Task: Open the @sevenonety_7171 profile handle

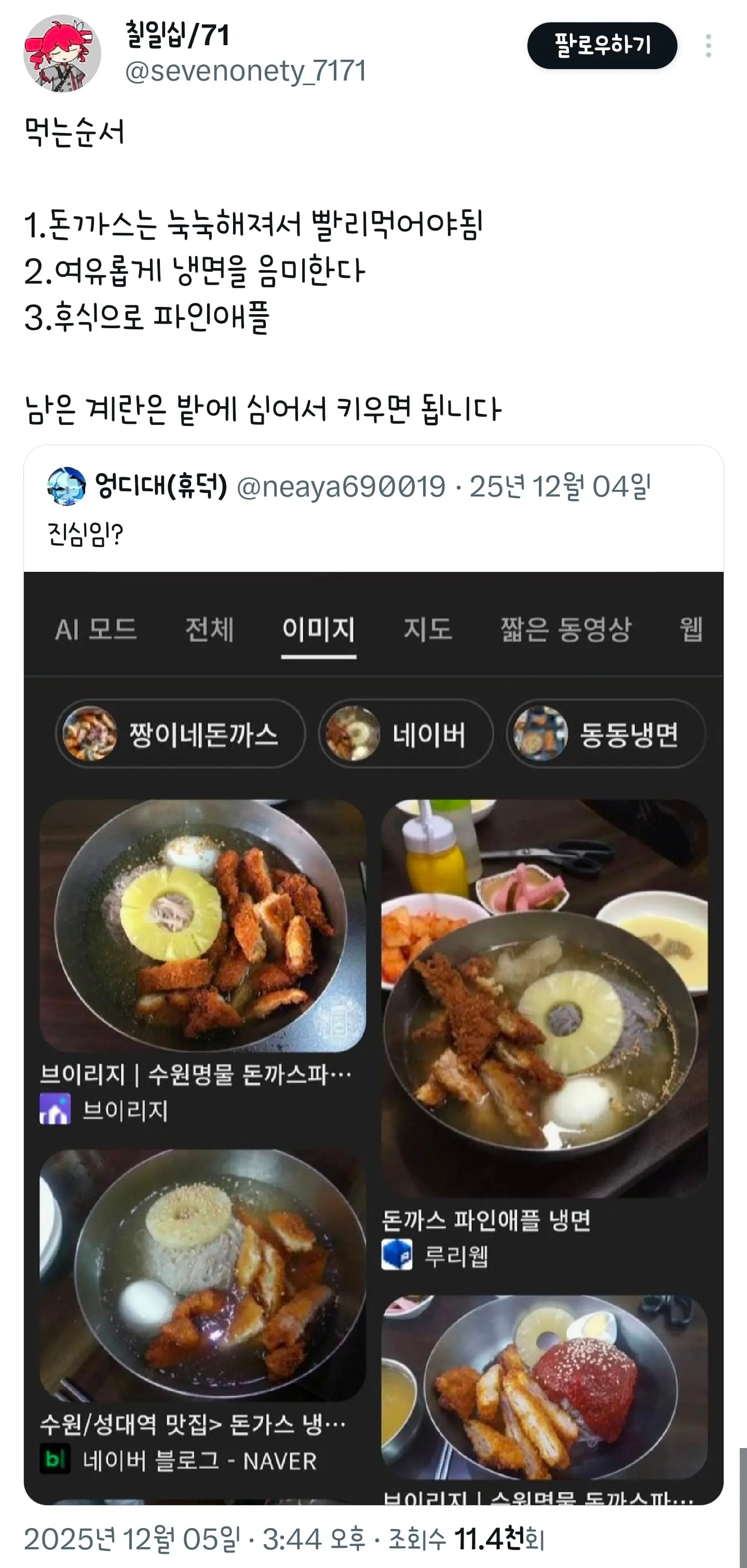Action: [246, 71]
